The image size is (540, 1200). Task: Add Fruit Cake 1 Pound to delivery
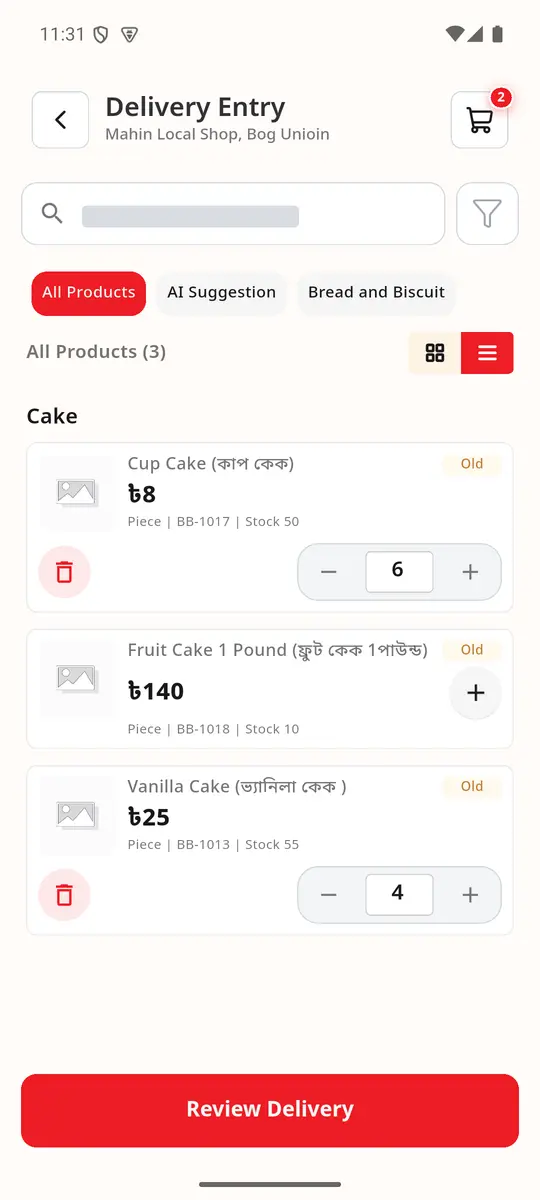476,693
